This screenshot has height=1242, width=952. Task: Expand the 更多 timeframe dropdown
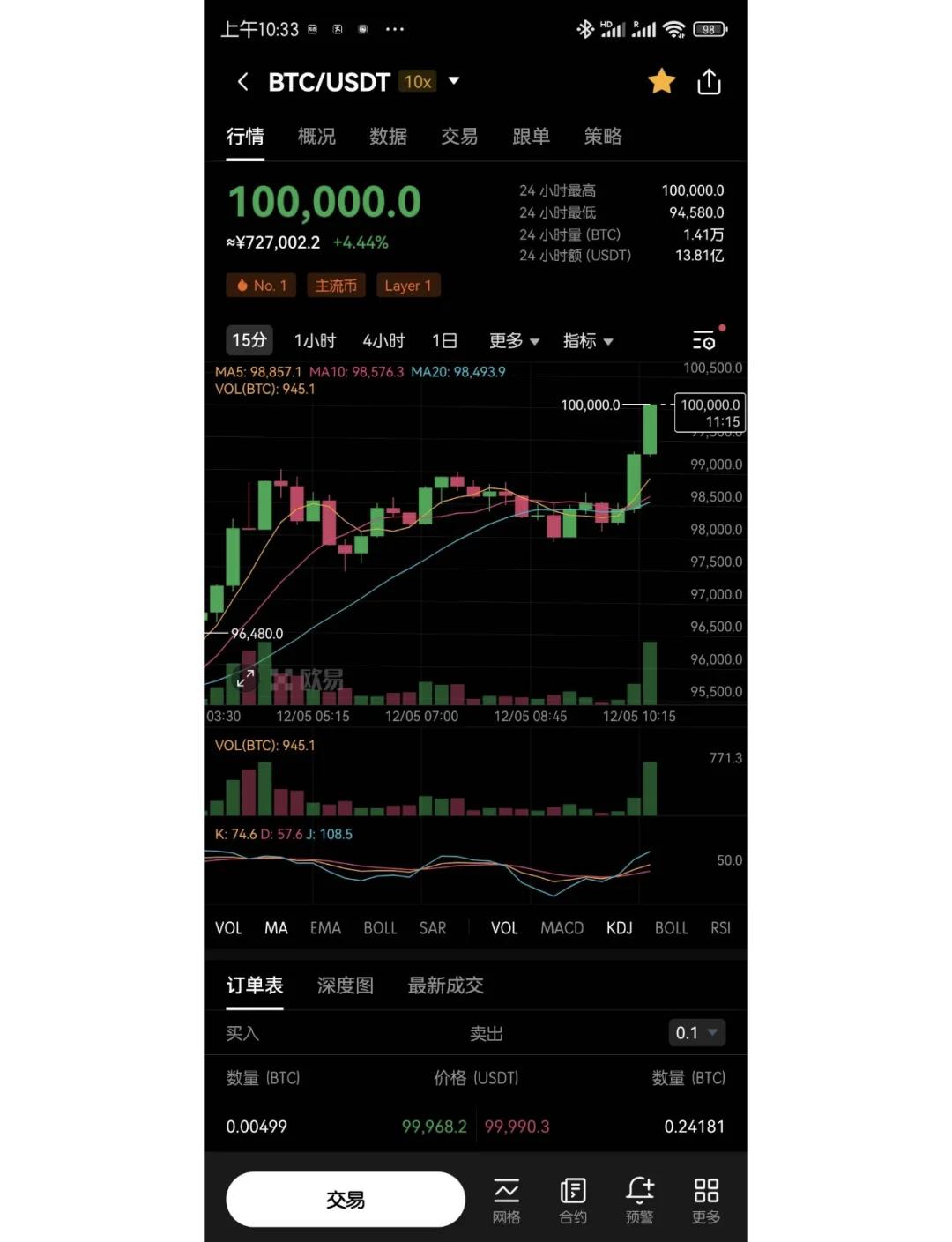[x=513, y=340]
